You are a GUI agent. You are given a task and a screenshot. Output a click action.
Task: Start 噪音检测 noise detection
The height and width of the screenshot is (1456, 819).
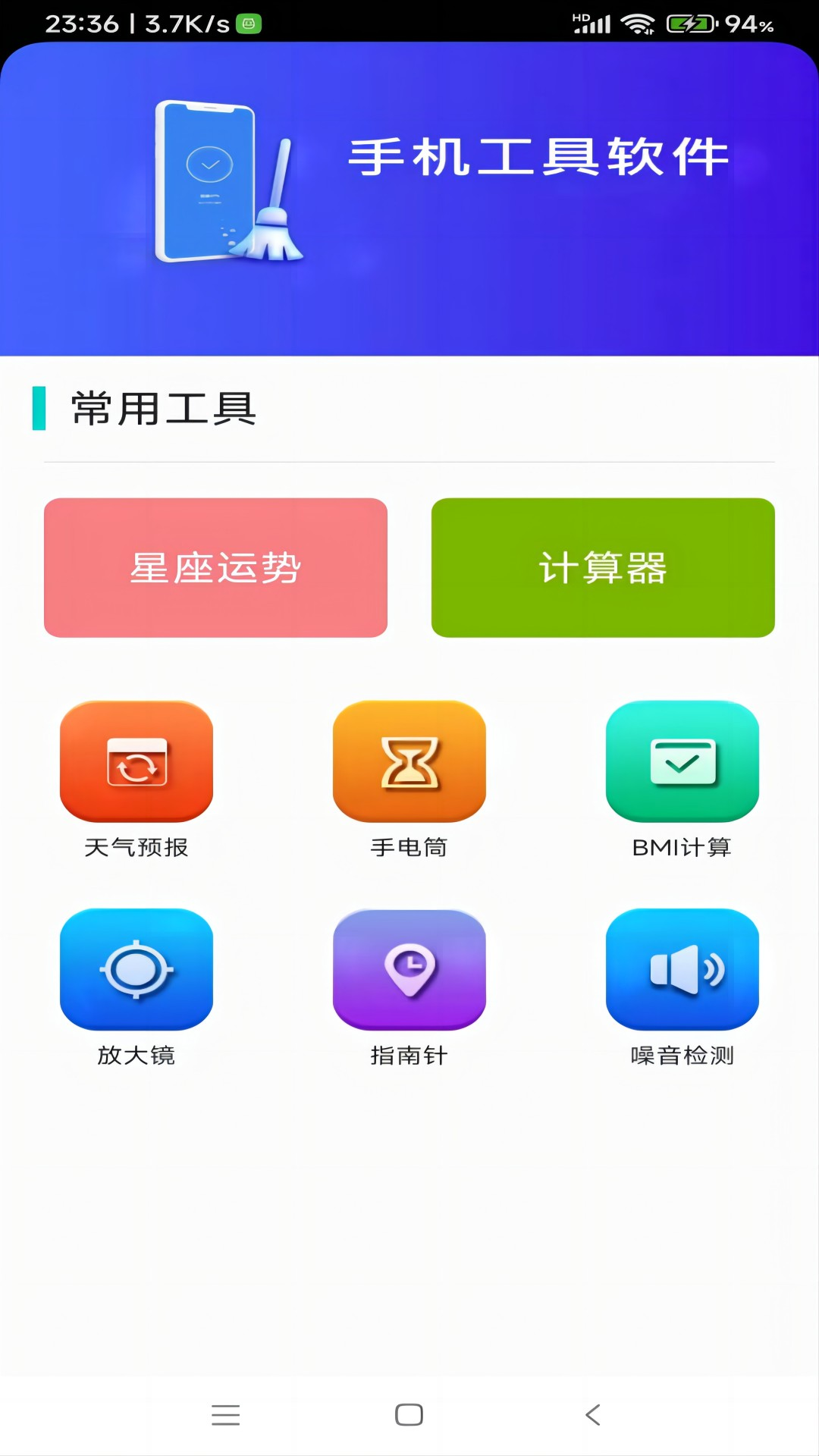(682, 970)
